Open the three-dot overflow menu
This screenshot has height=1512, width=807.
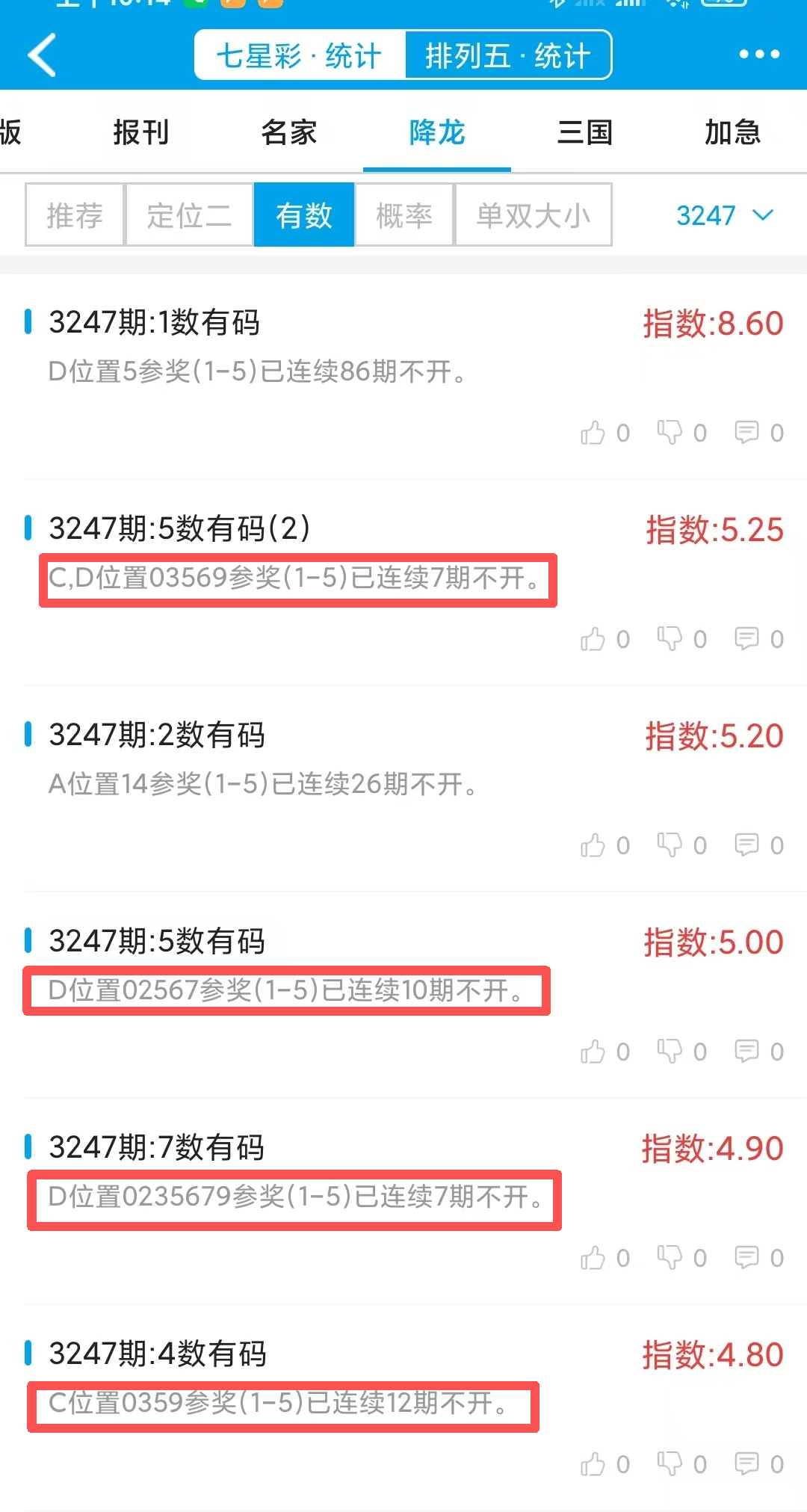758,55
